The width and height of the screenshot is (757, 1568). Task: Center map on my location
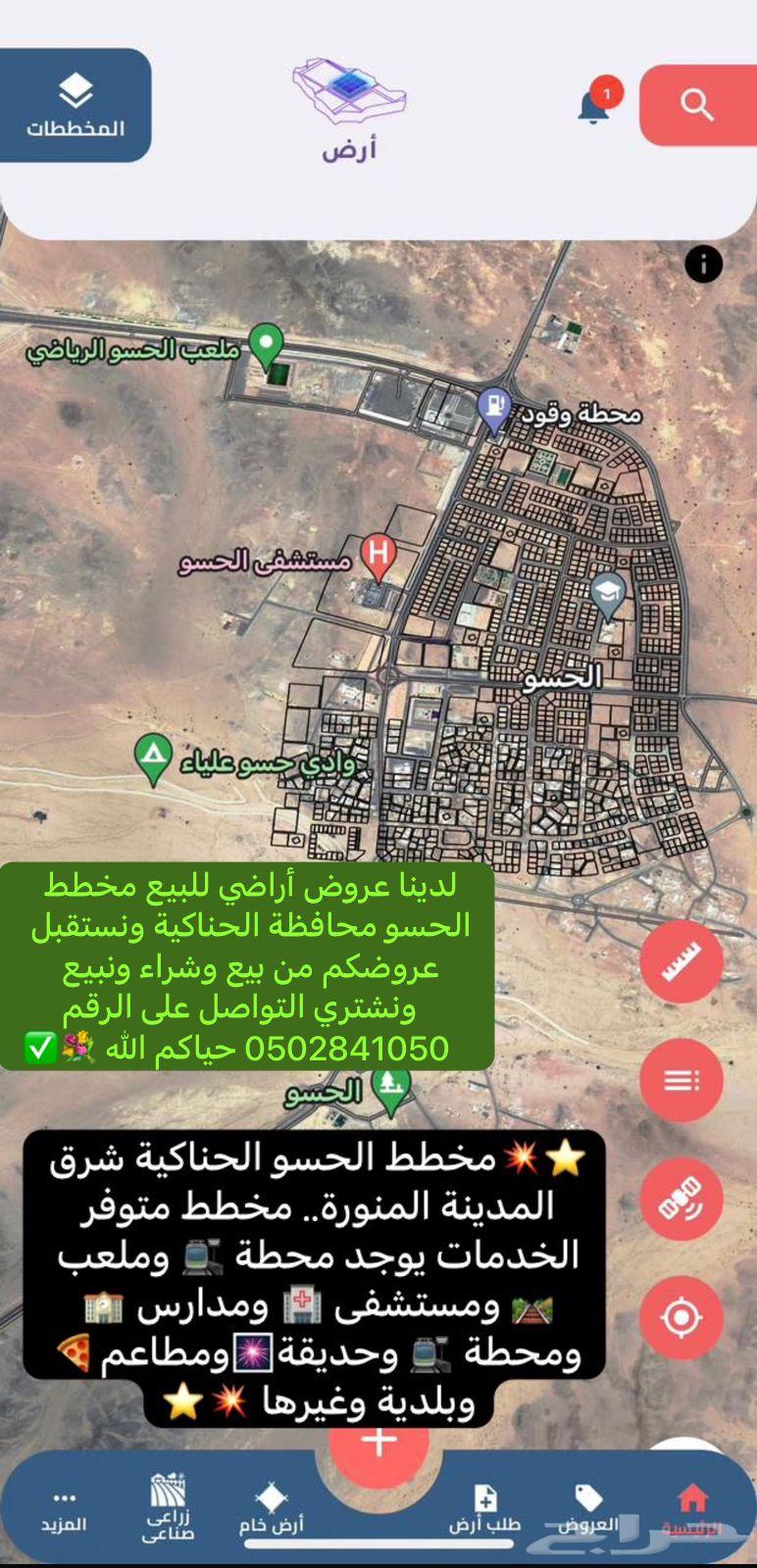click(681, 1317)
